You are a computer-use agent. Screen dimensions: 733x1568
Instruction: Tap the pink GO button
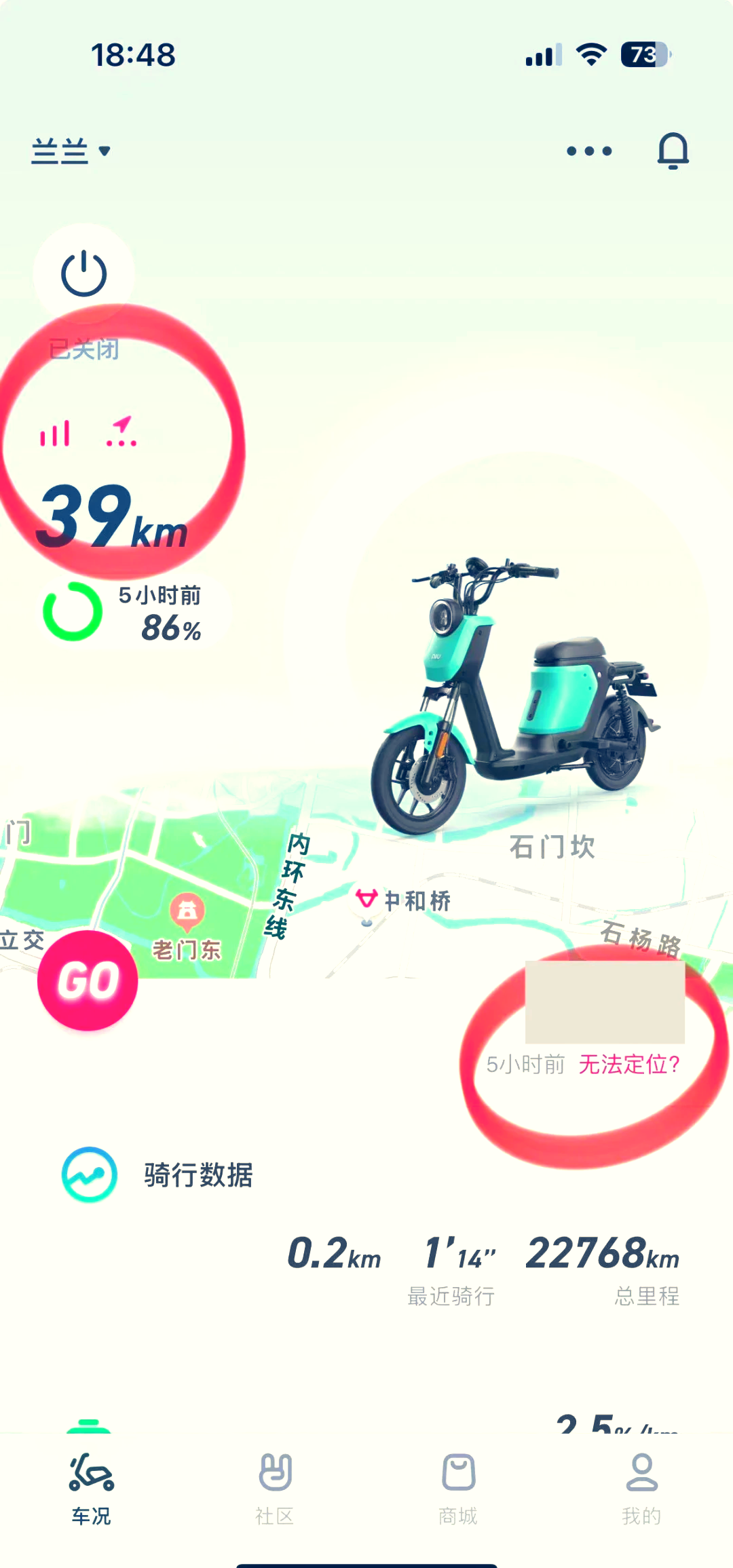(88, 980)
